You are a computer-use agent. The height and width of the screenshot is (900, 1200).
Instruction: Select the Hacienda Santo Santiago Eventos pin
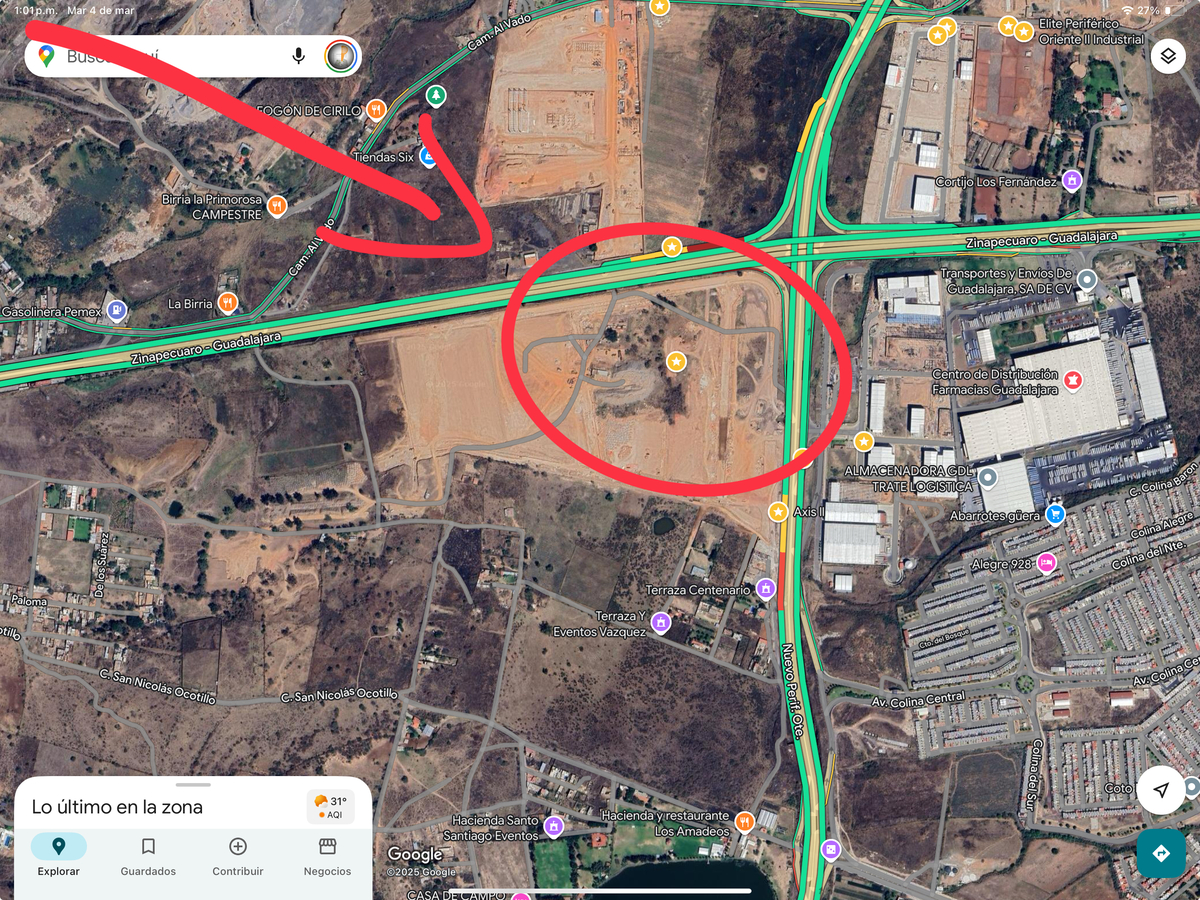(x=553, y=826)
